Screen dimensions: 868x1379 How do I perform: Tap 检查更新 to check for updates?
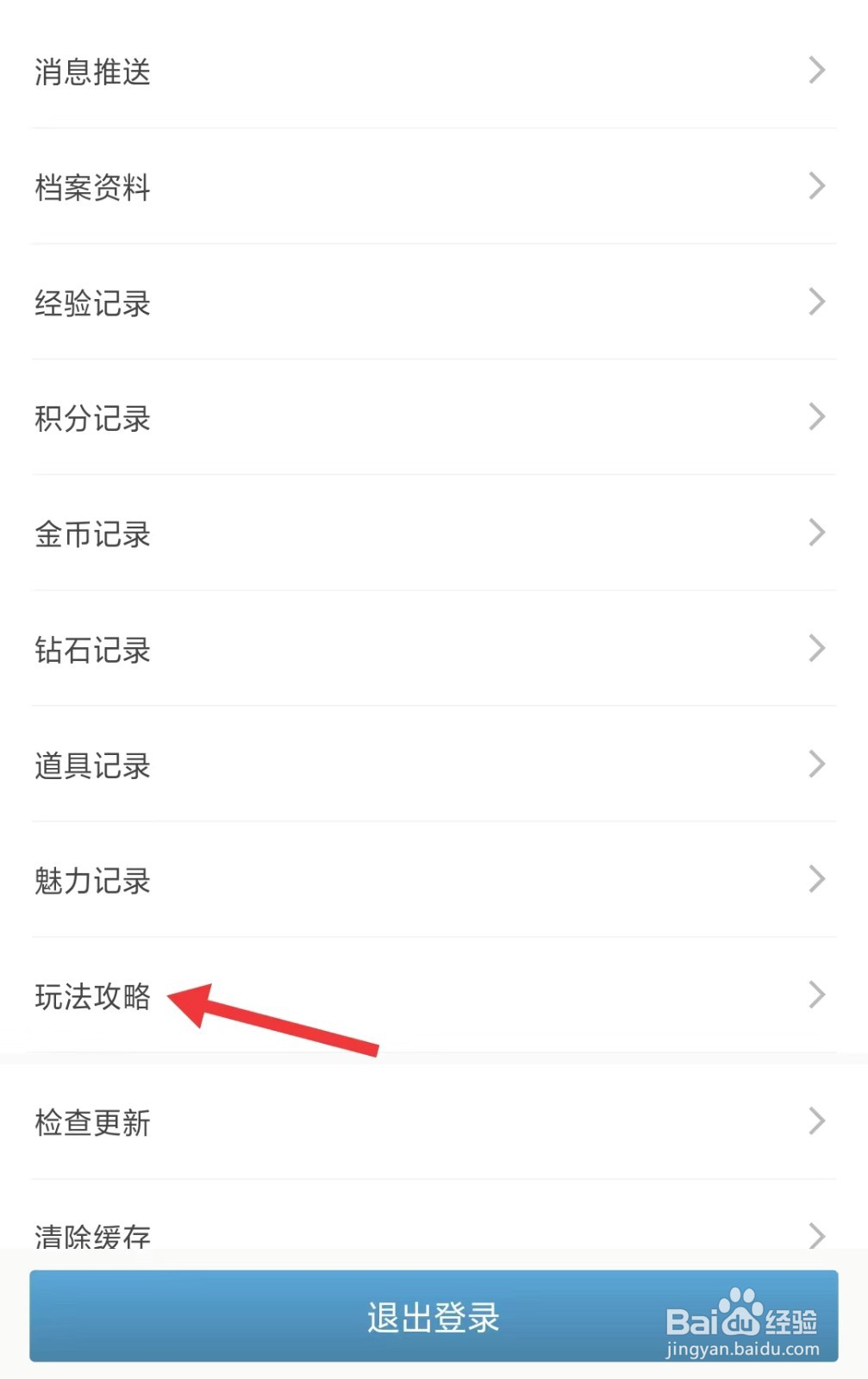click(93, 1122)
